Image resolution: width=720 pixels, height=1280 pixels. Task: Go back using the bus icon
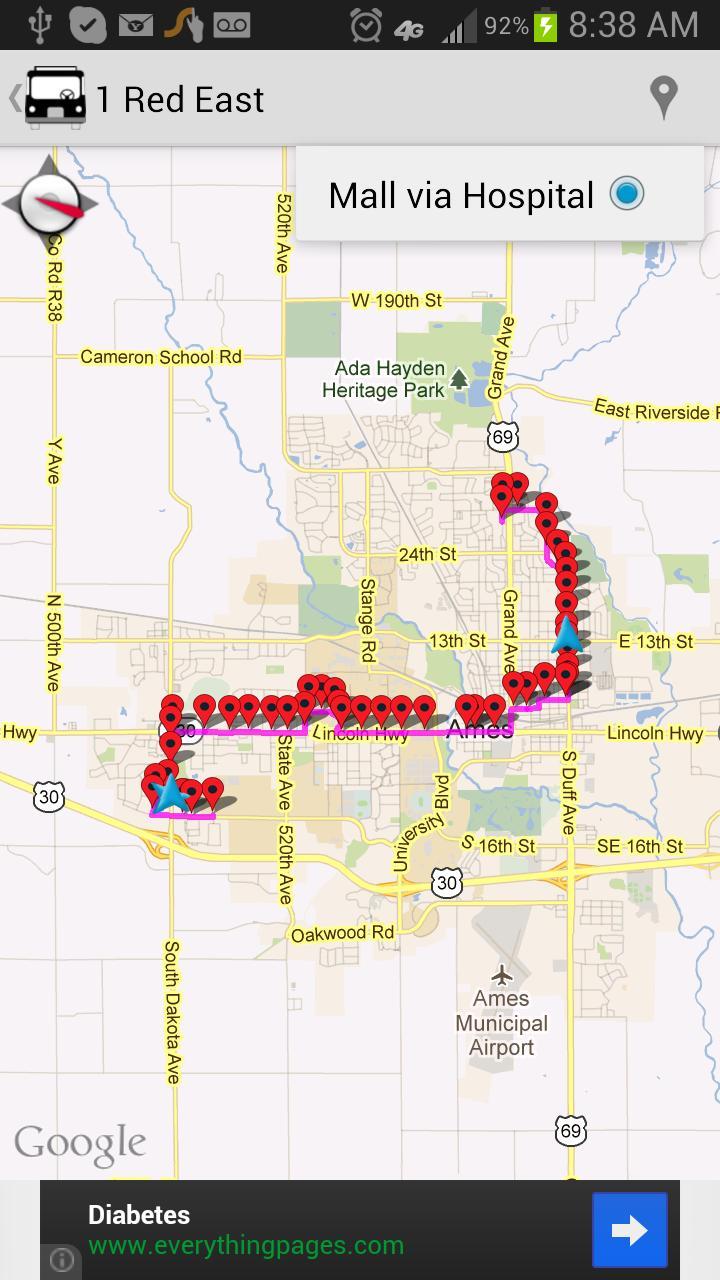pos(54,98)
